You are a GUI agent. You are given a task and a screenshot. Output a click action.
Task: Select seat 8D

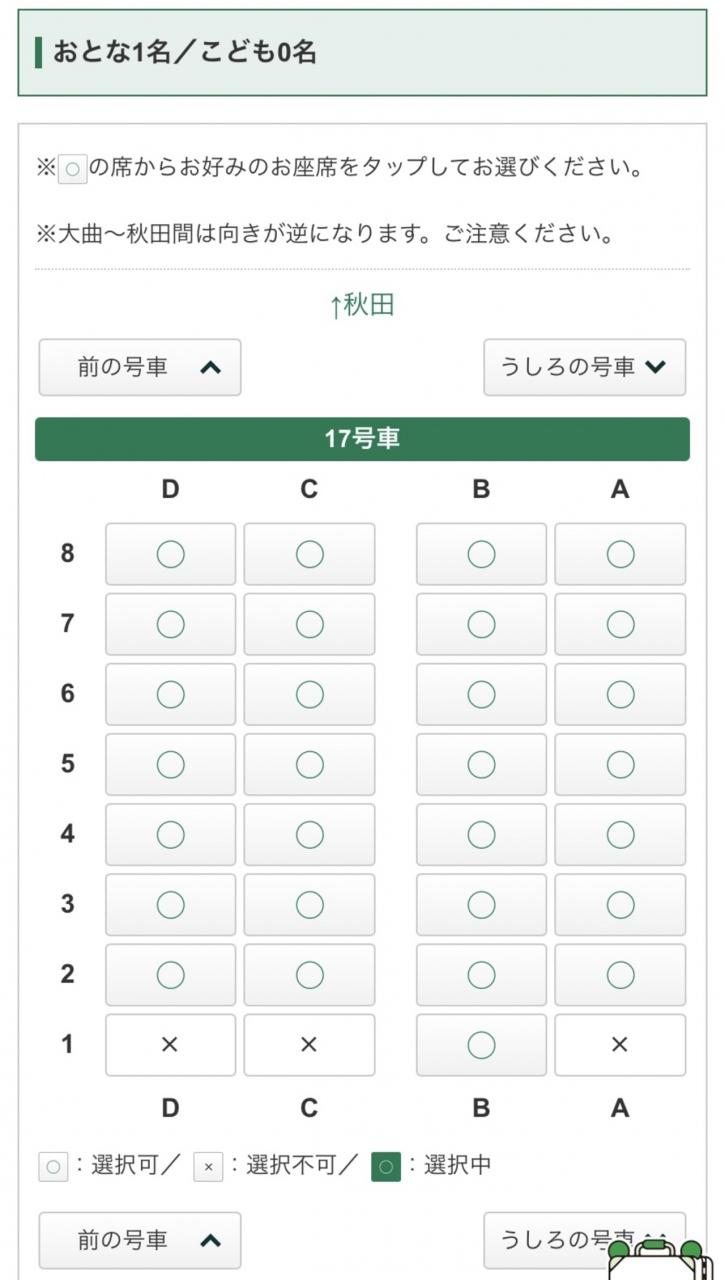(171, 554)
